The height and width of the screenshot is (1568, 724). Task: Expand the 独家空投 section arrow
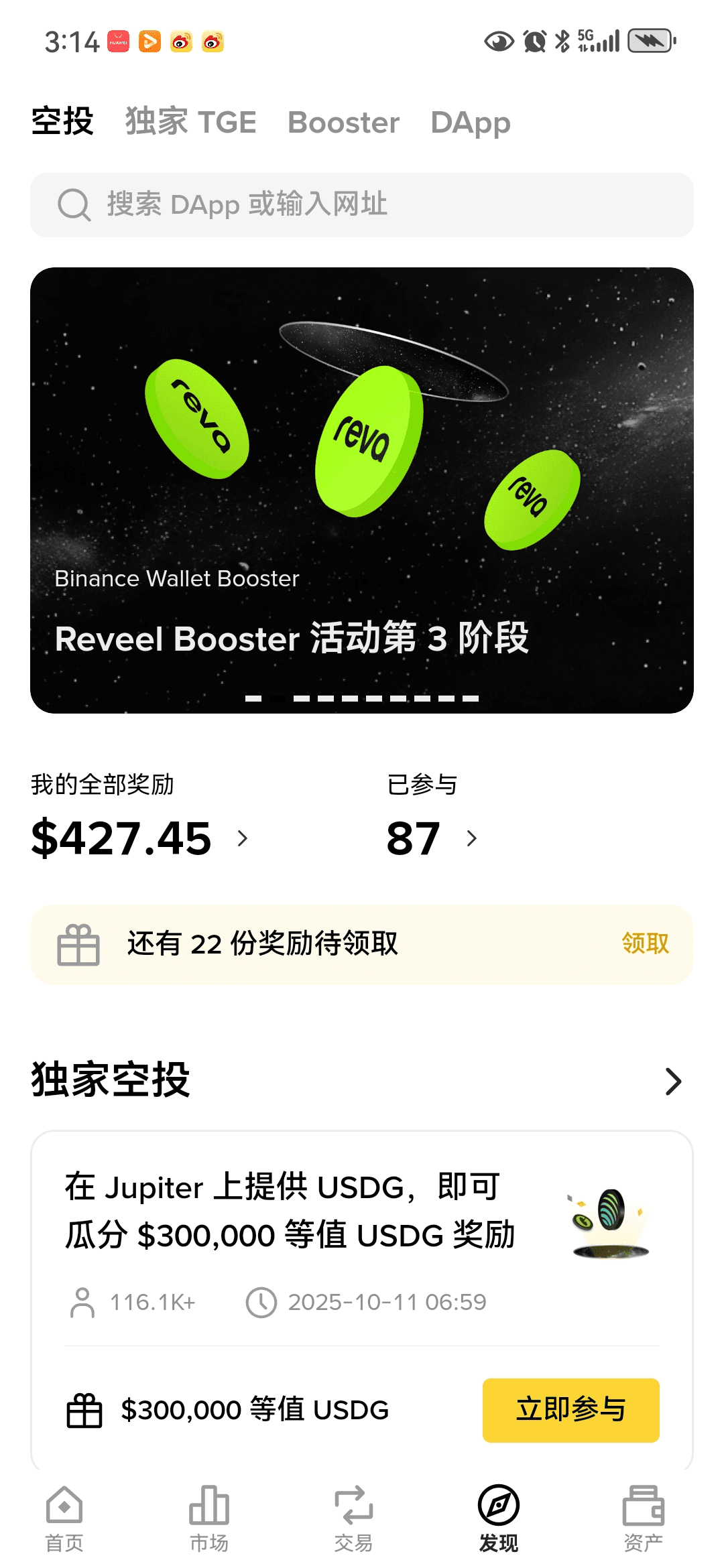(x=673, y=1081)
